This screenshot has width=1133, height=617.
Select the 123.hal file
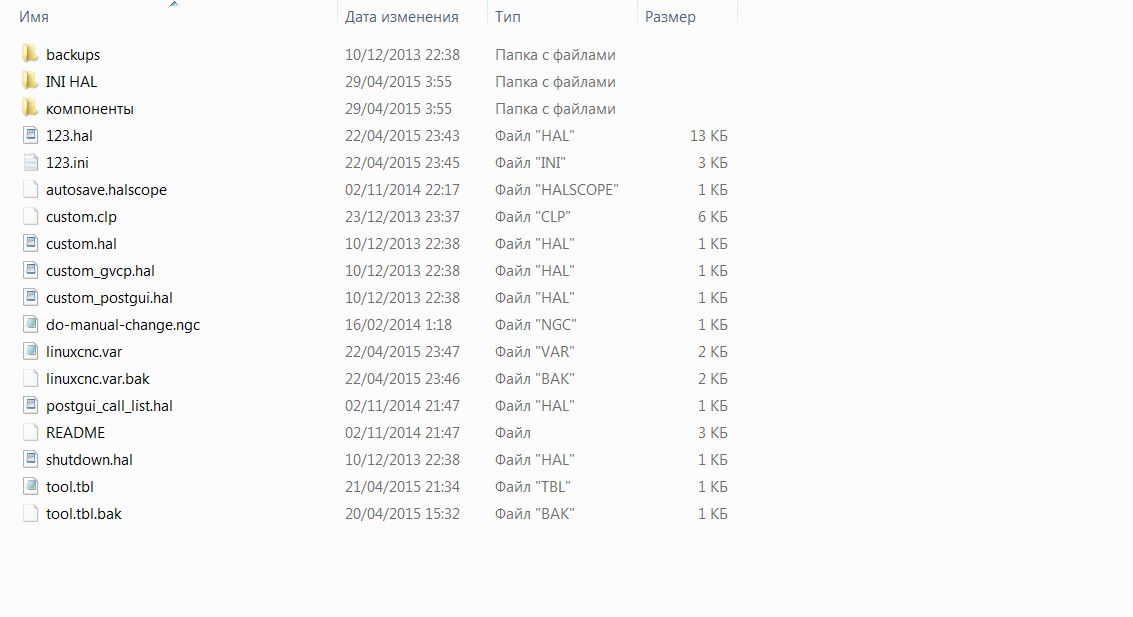point(69,136)
